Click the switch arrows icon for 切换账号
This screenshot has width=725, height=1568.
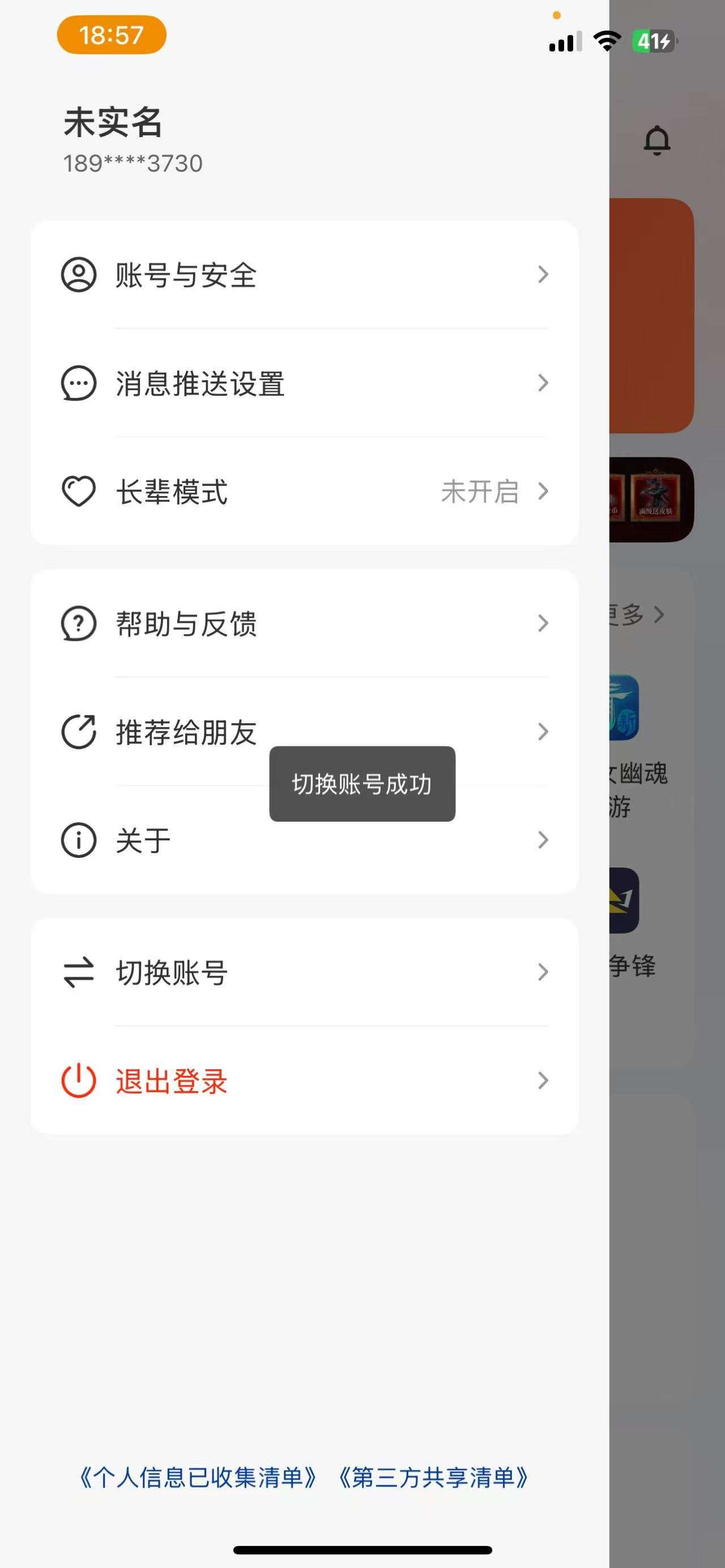78,972
